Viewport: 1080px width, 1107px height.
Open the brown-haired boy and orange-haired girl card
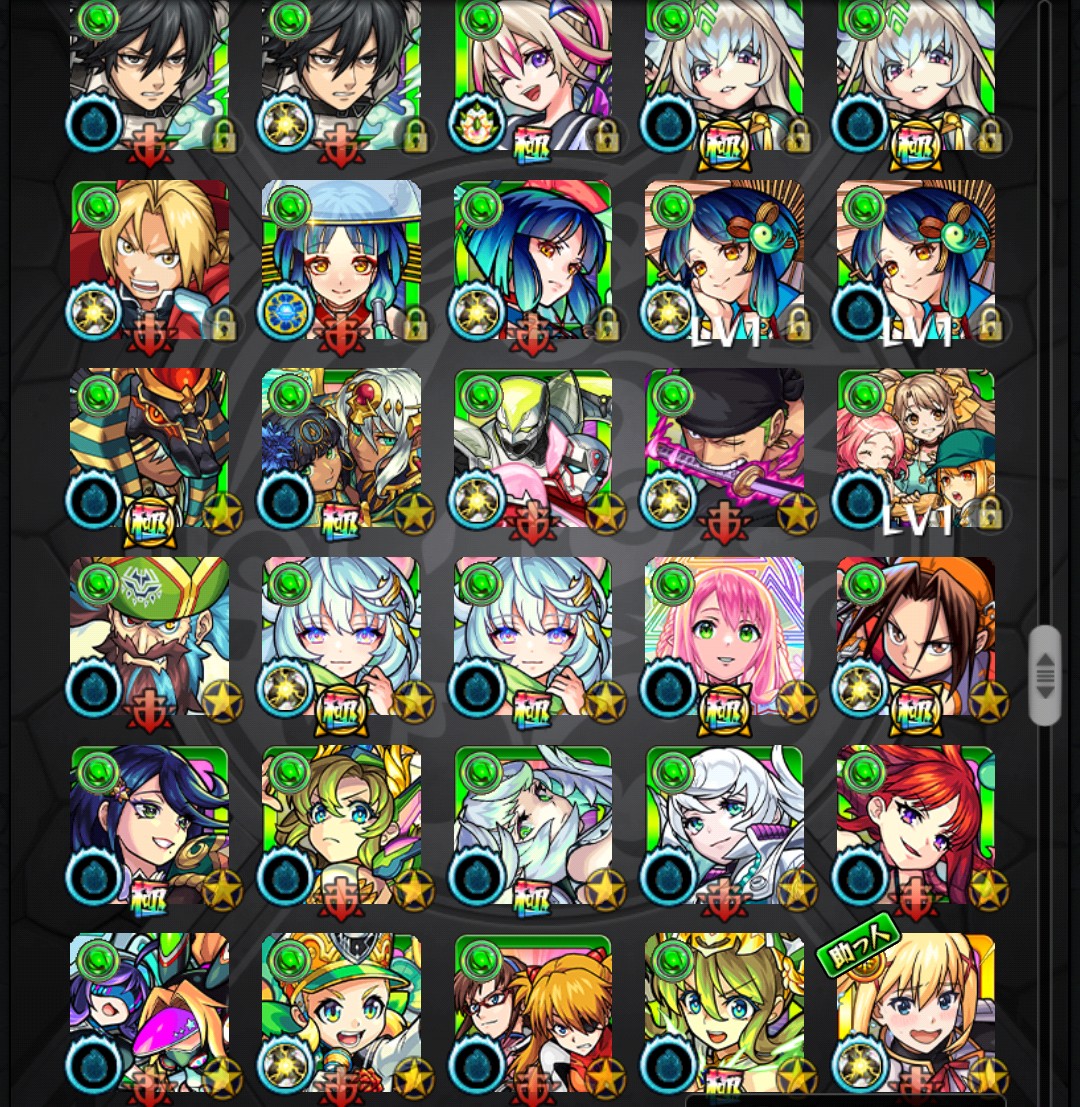533,1012
